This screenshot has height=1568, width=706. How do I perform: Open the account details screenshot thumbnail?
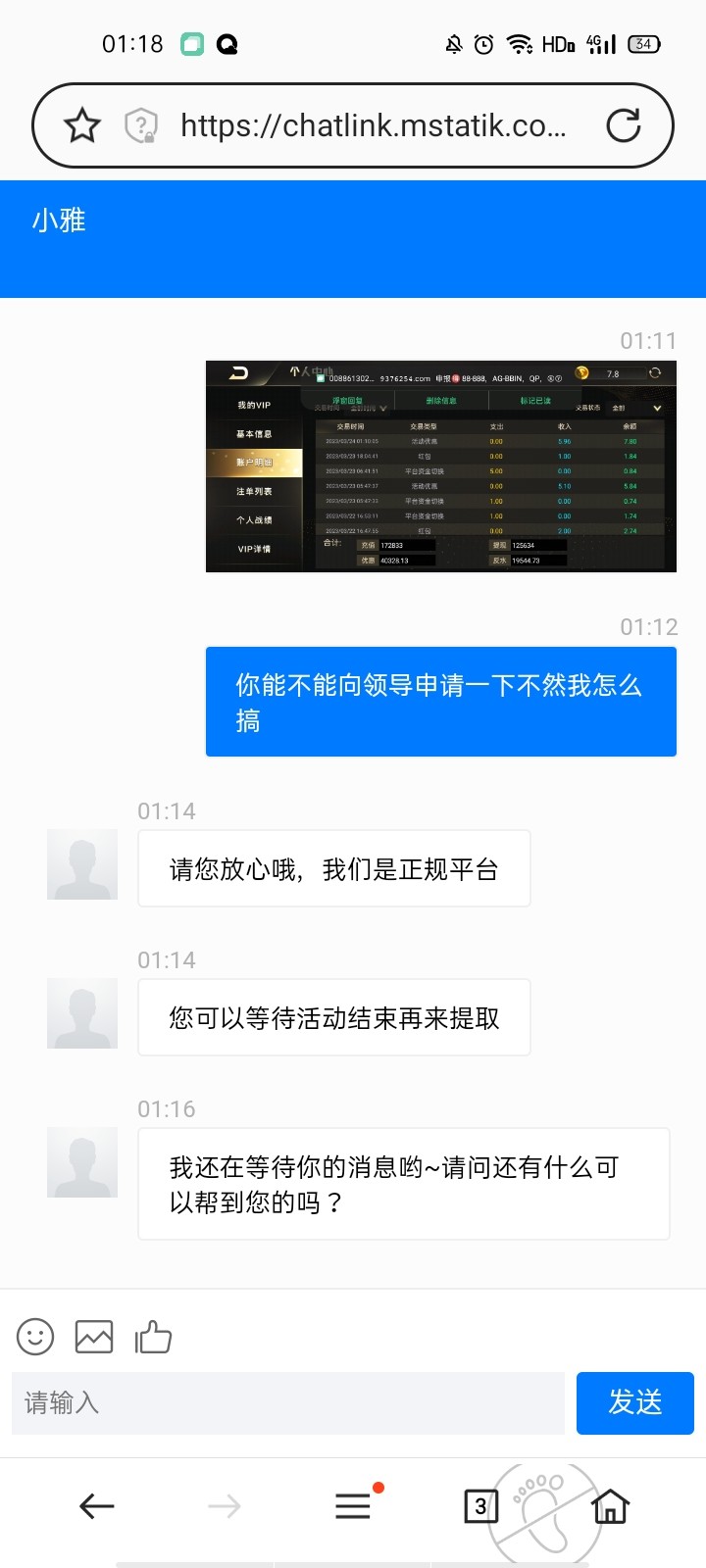coord(440,465)
